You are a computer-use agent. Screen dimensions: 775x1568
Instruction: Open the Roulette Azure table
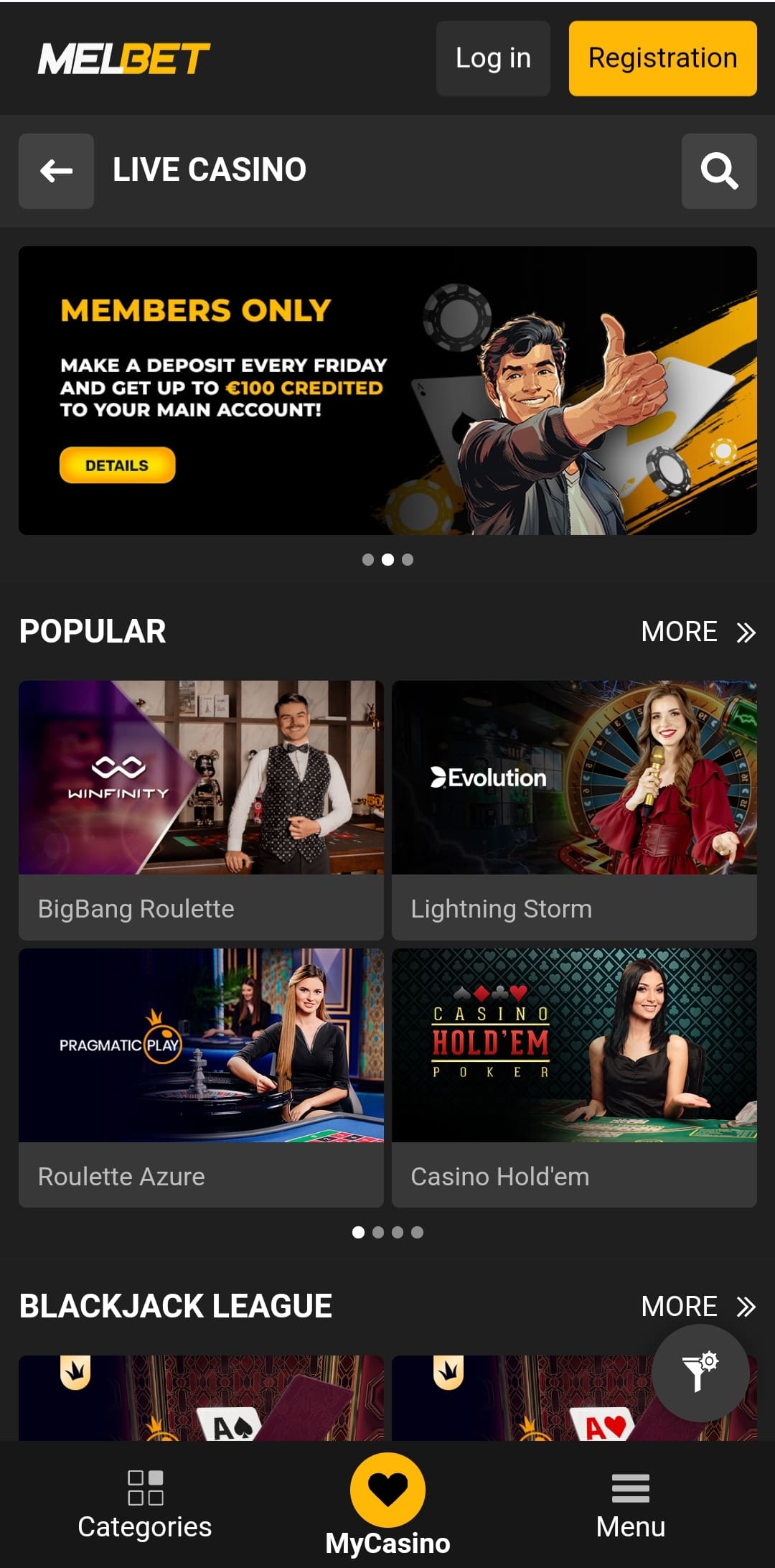click(x=201, y=1077)
